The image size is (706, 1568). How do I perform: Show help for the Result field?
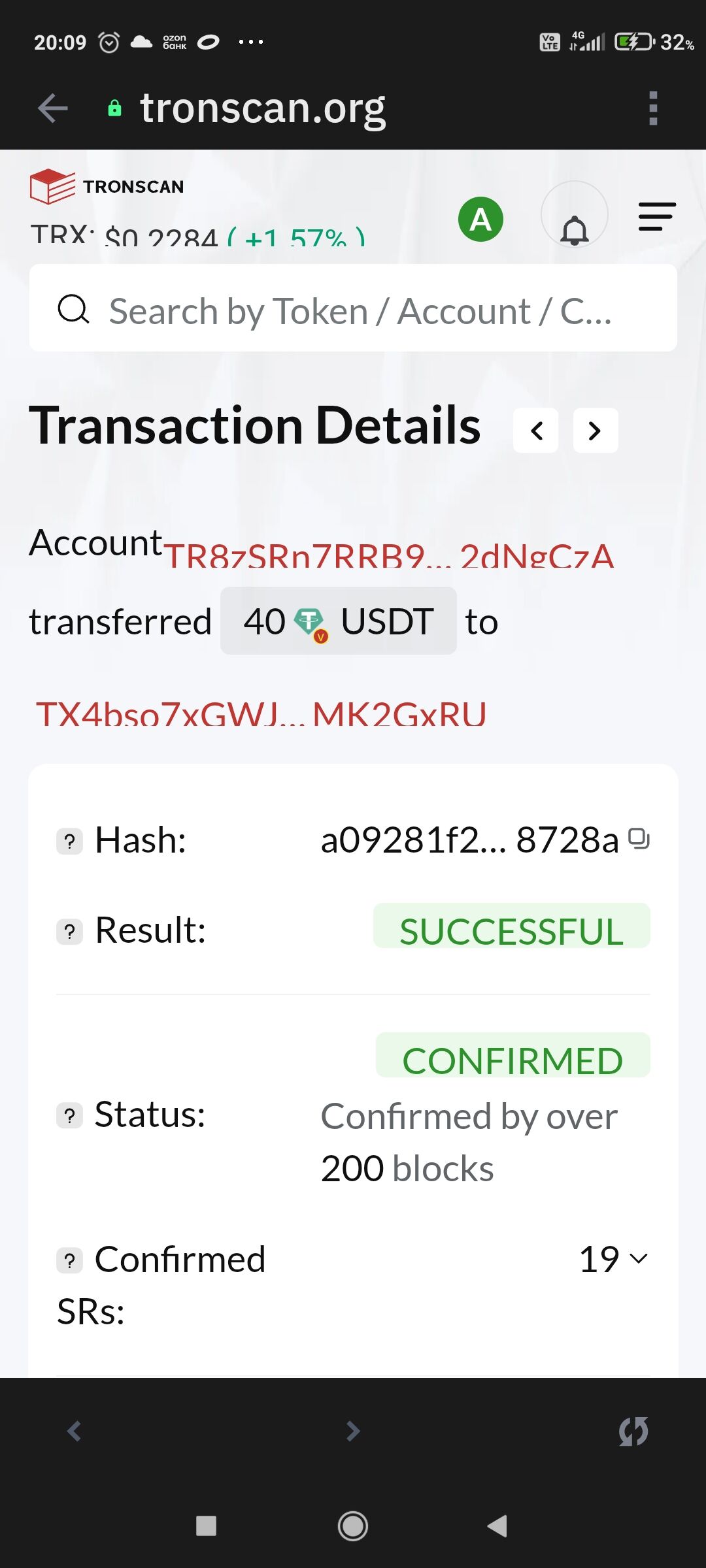[x=70, y=932]
